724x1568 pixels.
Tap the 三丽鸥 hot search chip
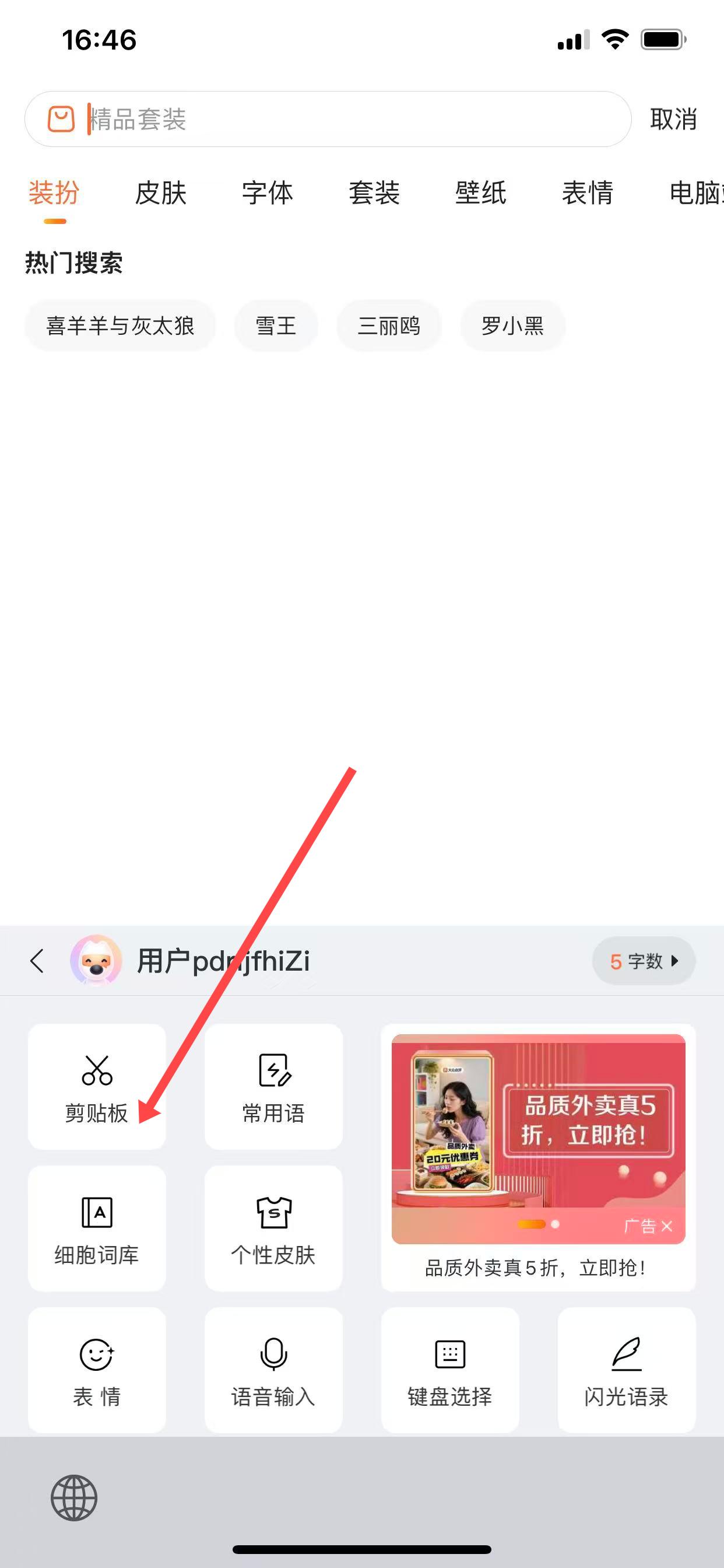click(389, 325)
